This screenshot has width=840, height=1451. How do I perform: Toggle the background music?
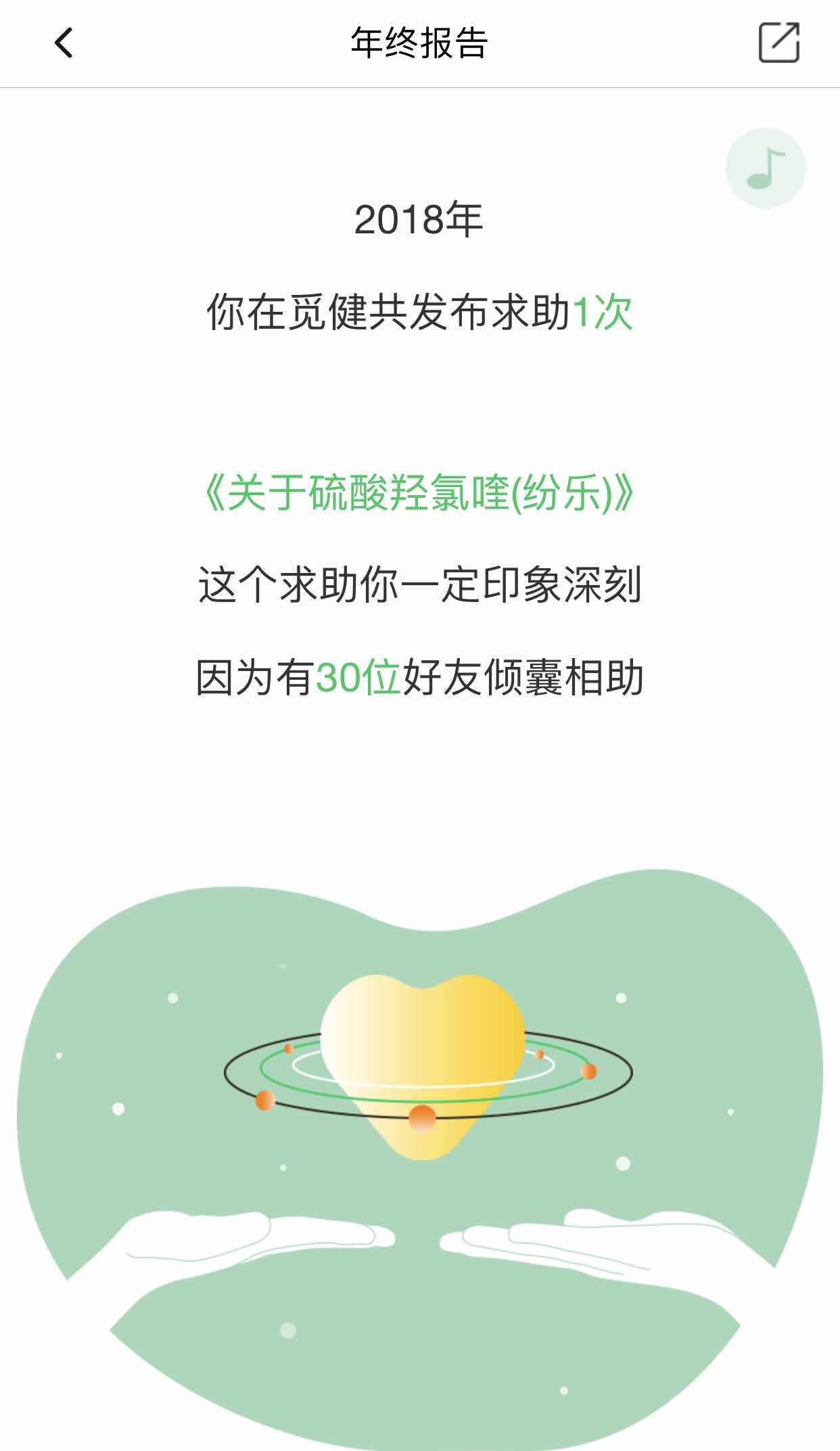click(766, 168)
